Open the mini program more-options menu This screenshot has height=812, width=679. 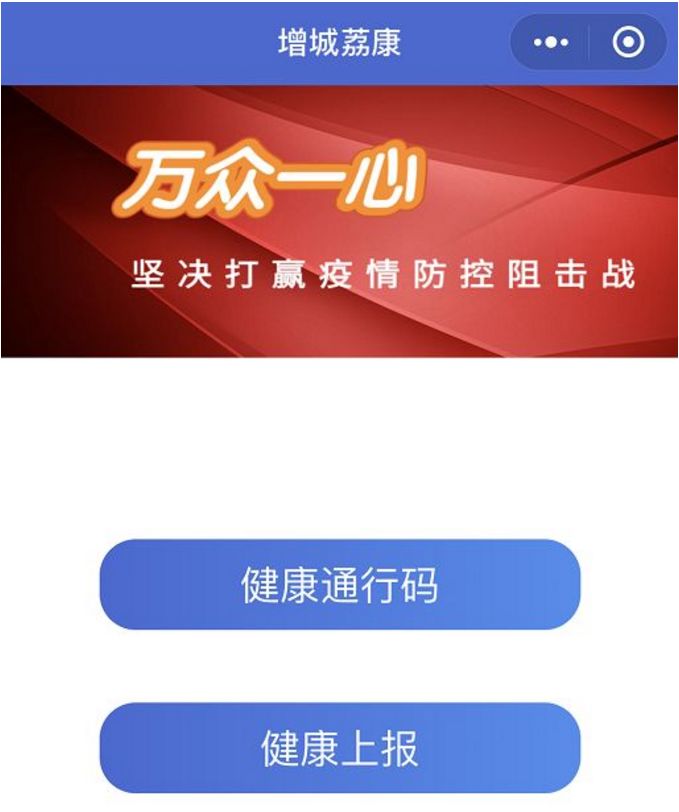pos(550,43)
